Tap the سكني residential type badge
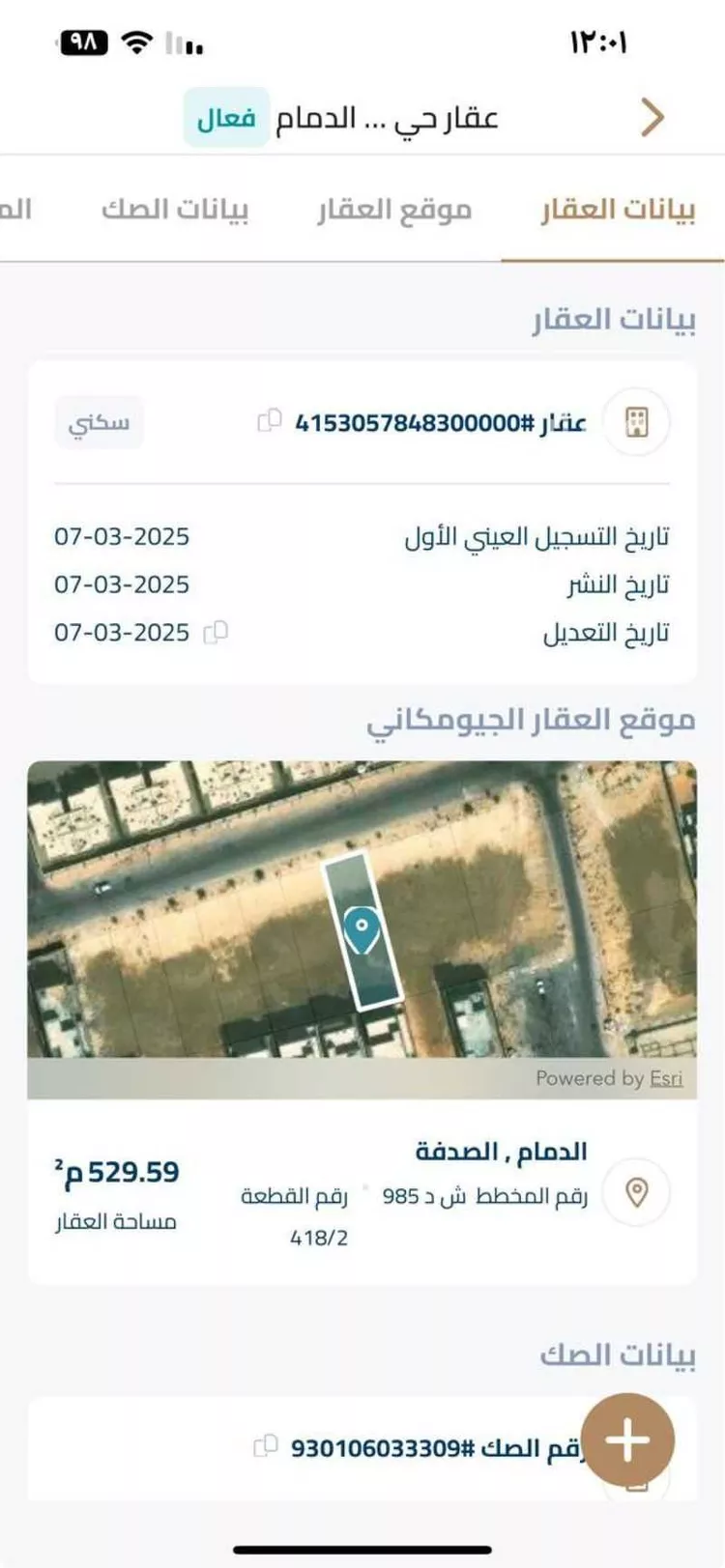The image size is (725, 1568). pos(99,422)
